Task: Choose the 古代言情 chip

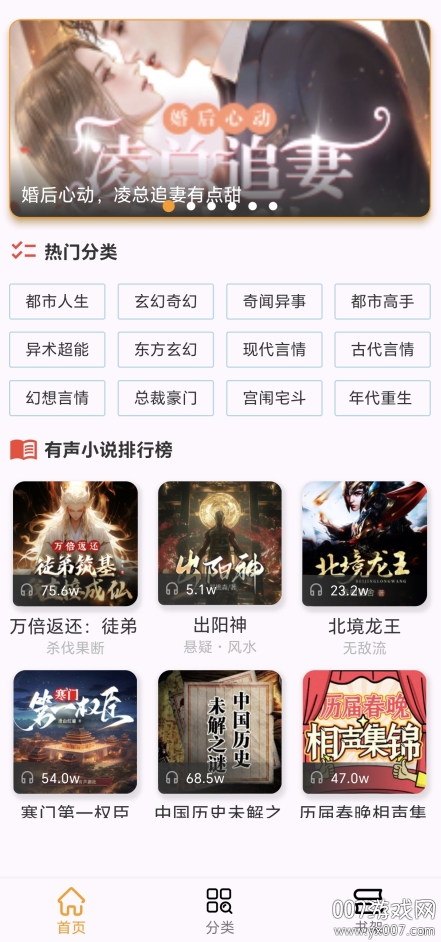Action: (x=383, y=350)
